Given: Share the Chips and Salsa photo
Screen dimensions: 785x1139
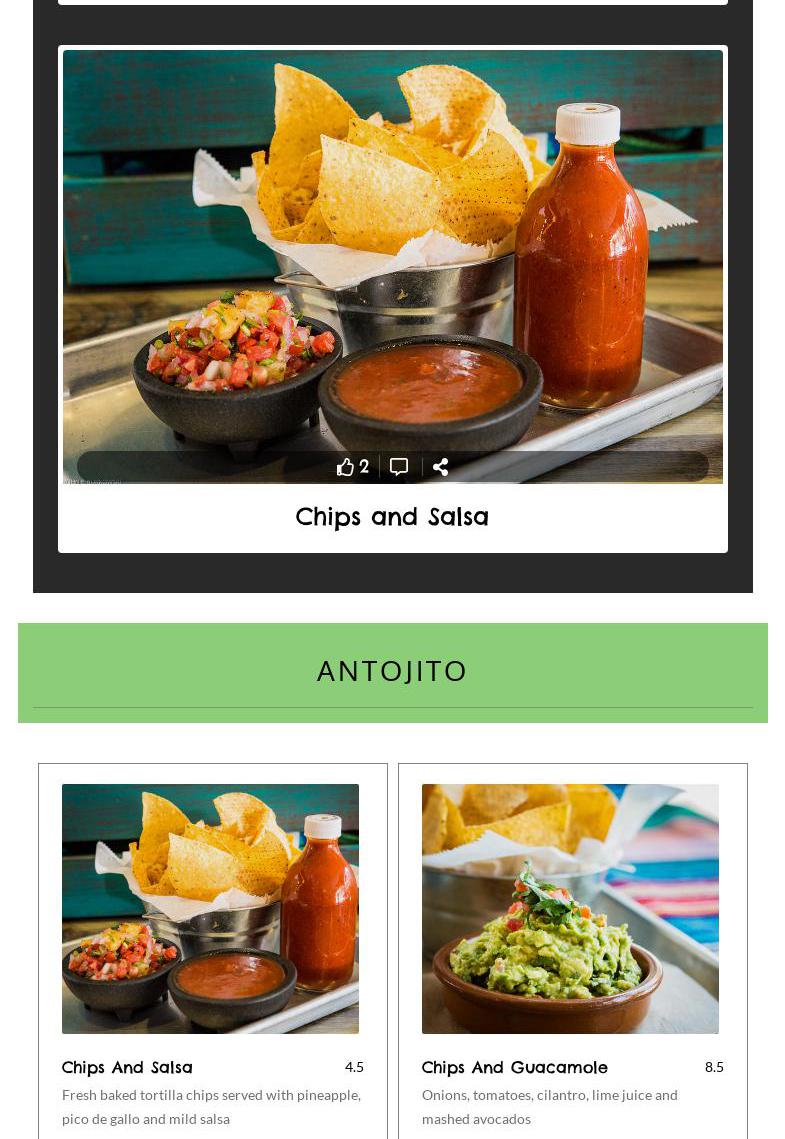Looking at the screenshot, I should pos(440,467).
